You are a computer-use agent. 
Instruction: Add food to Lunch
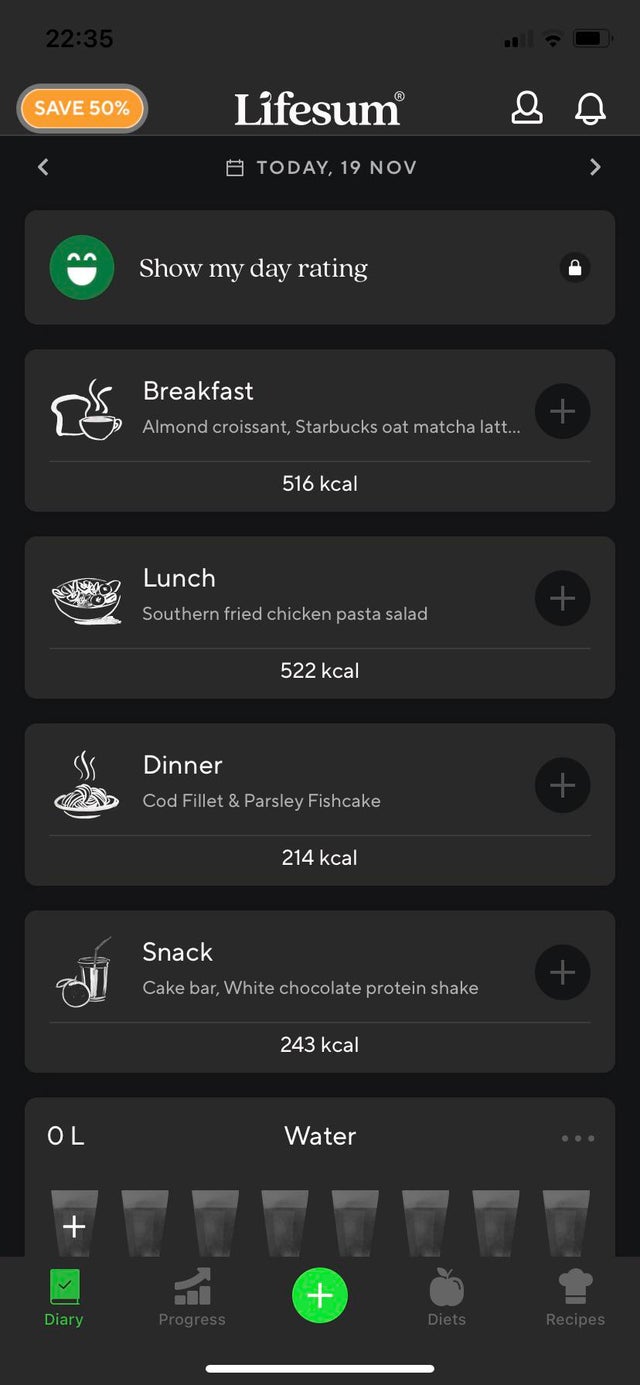pos(562,598)
